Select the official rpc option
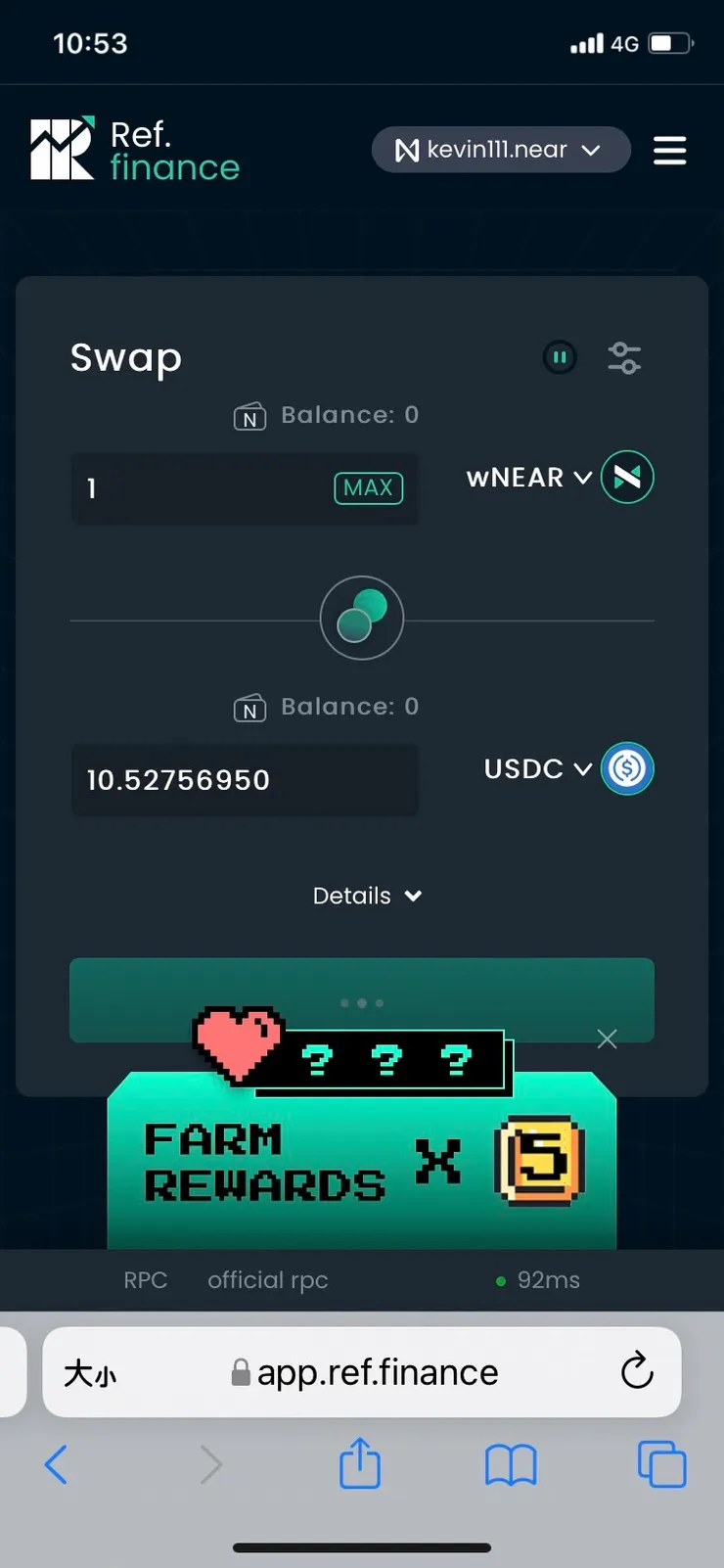 tap(266, 1279)
